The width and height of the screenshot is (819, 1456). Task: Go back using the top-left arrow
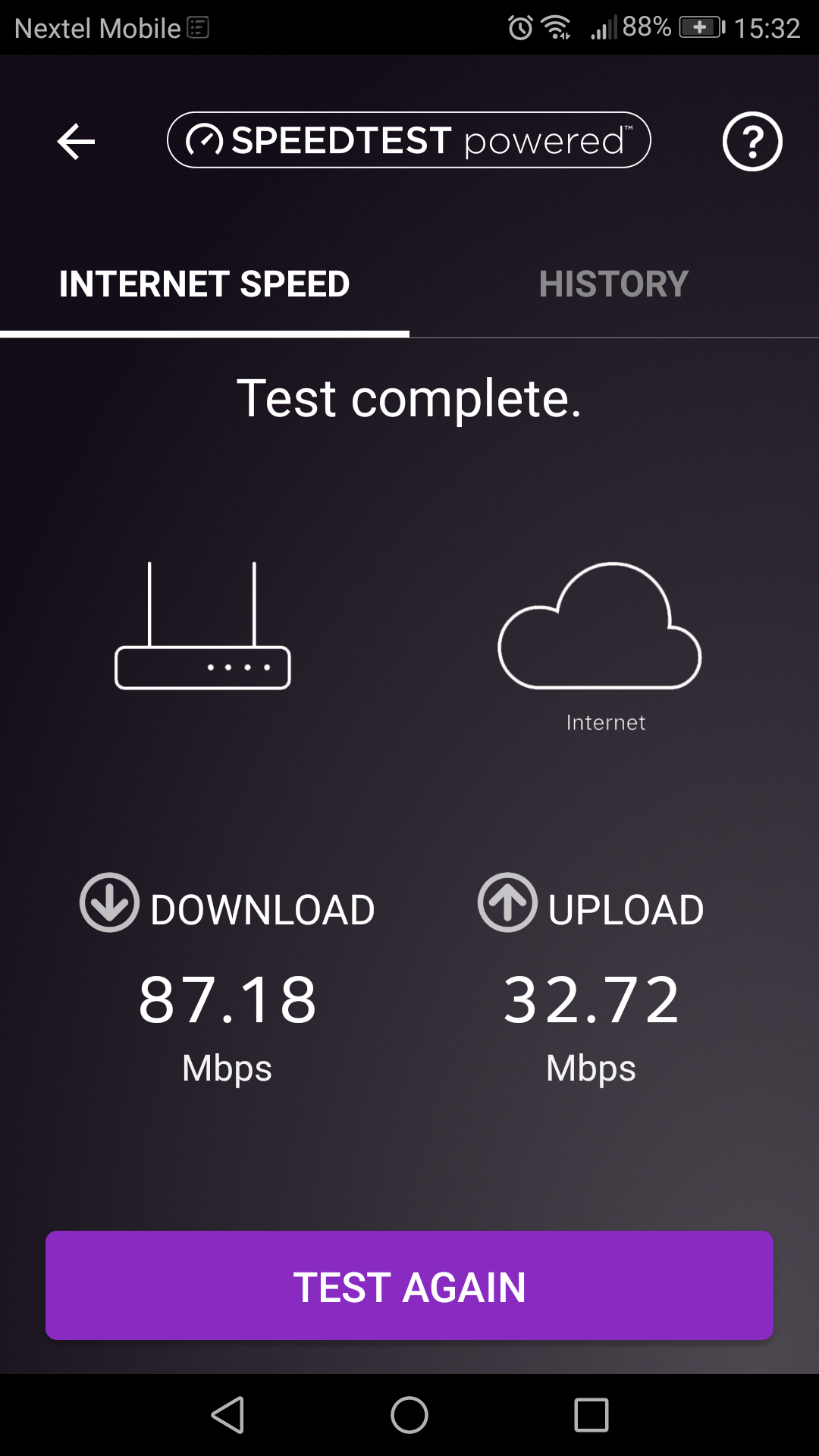(x=76, y=142)
